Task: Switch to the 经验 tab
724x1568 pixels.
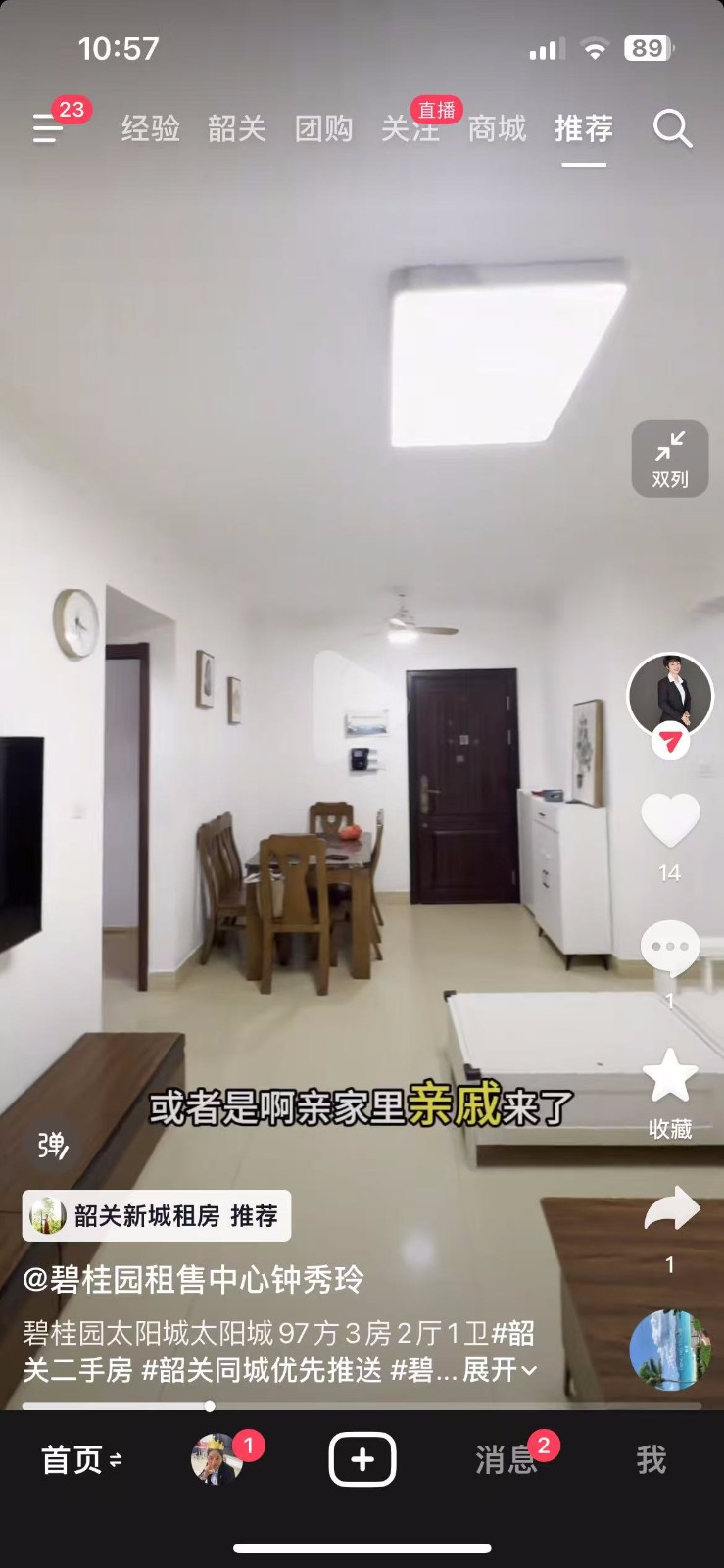Action: tap(150, 128)
